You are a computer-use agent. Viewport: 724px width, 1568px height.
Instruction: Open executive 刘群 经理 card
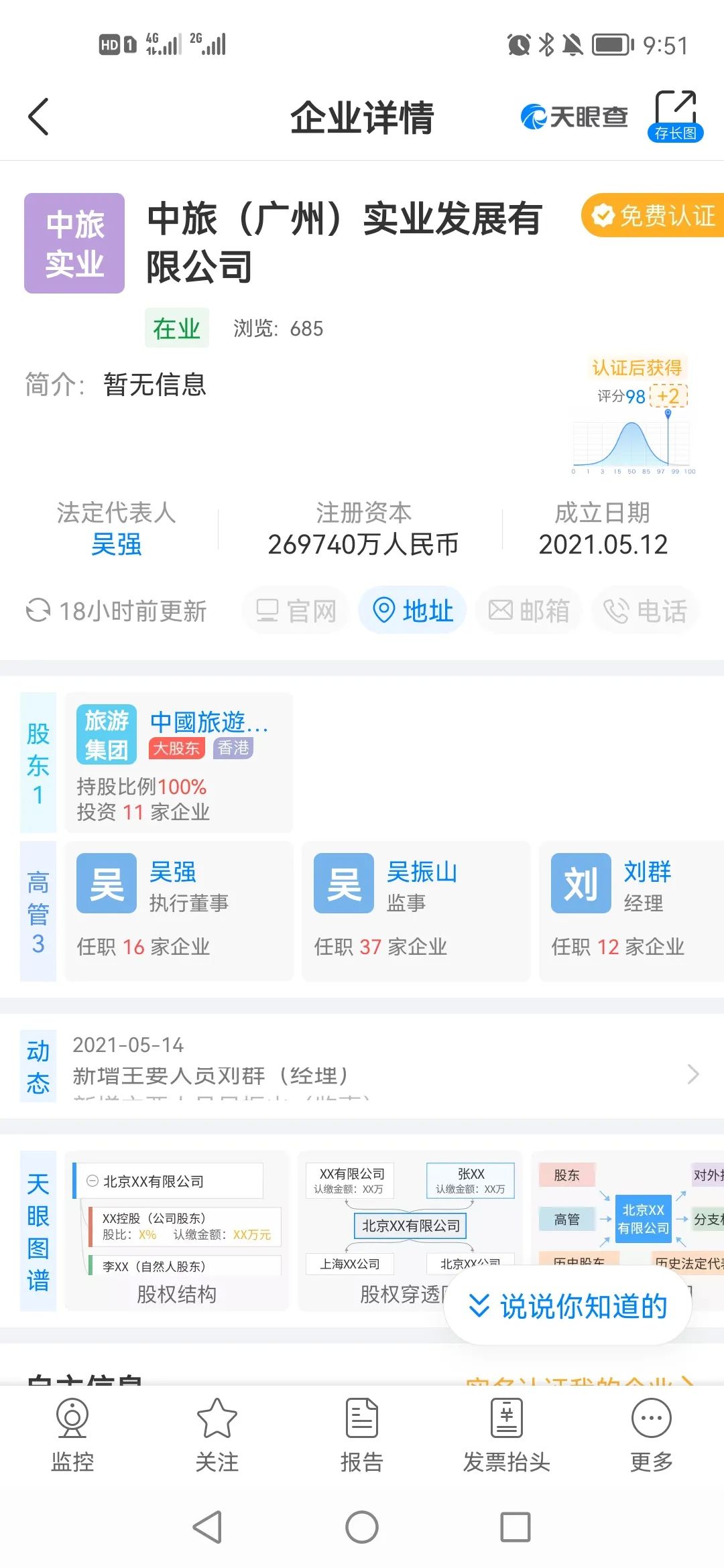click(630, 911)
